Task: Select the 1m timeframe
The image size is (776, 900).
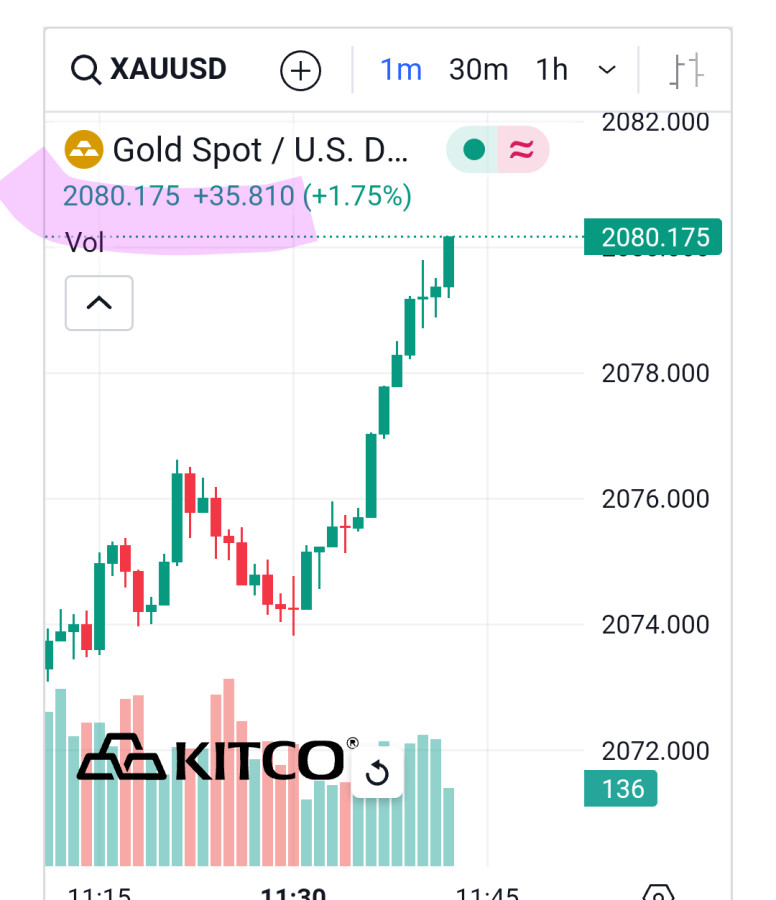Action: [401, 70]
